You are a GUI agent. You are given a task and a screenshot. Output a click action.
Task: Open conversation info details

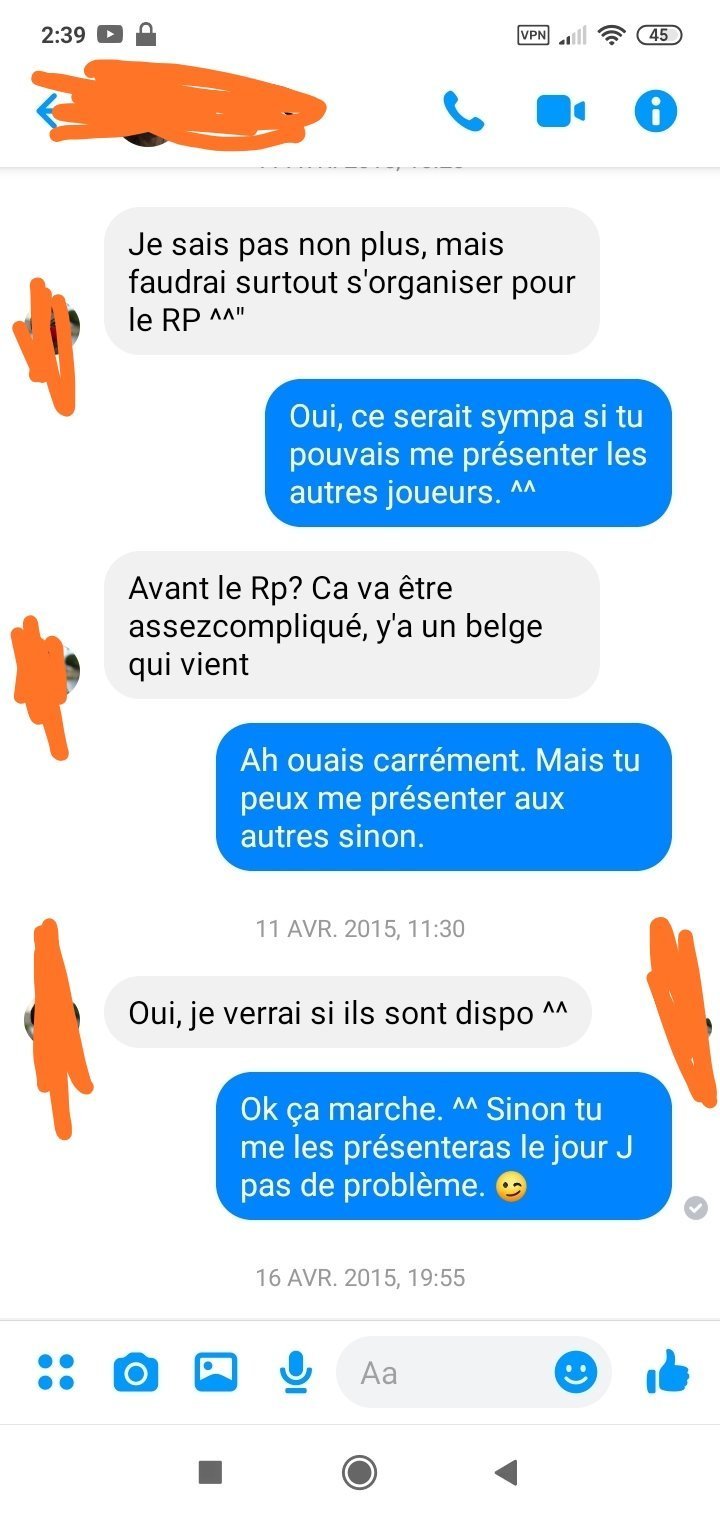click(656, 111)
